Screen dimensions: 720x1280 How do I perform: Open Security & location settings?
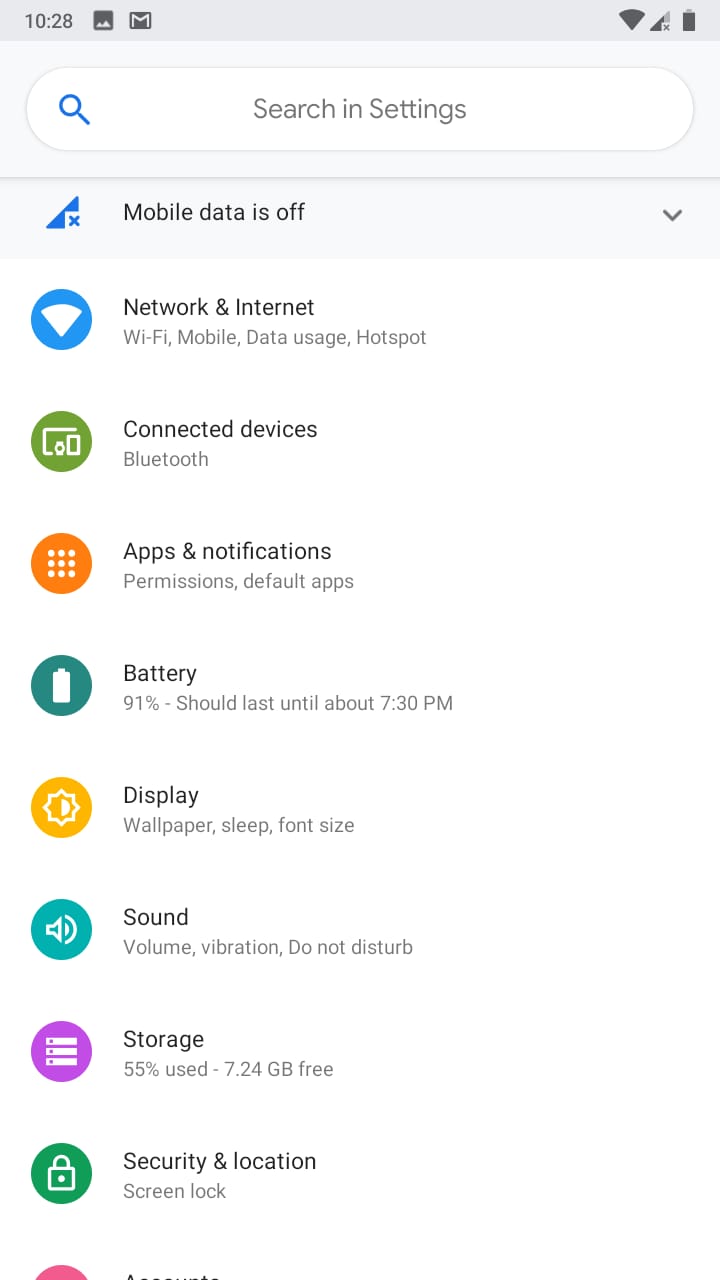click(x=360, y=1174)
